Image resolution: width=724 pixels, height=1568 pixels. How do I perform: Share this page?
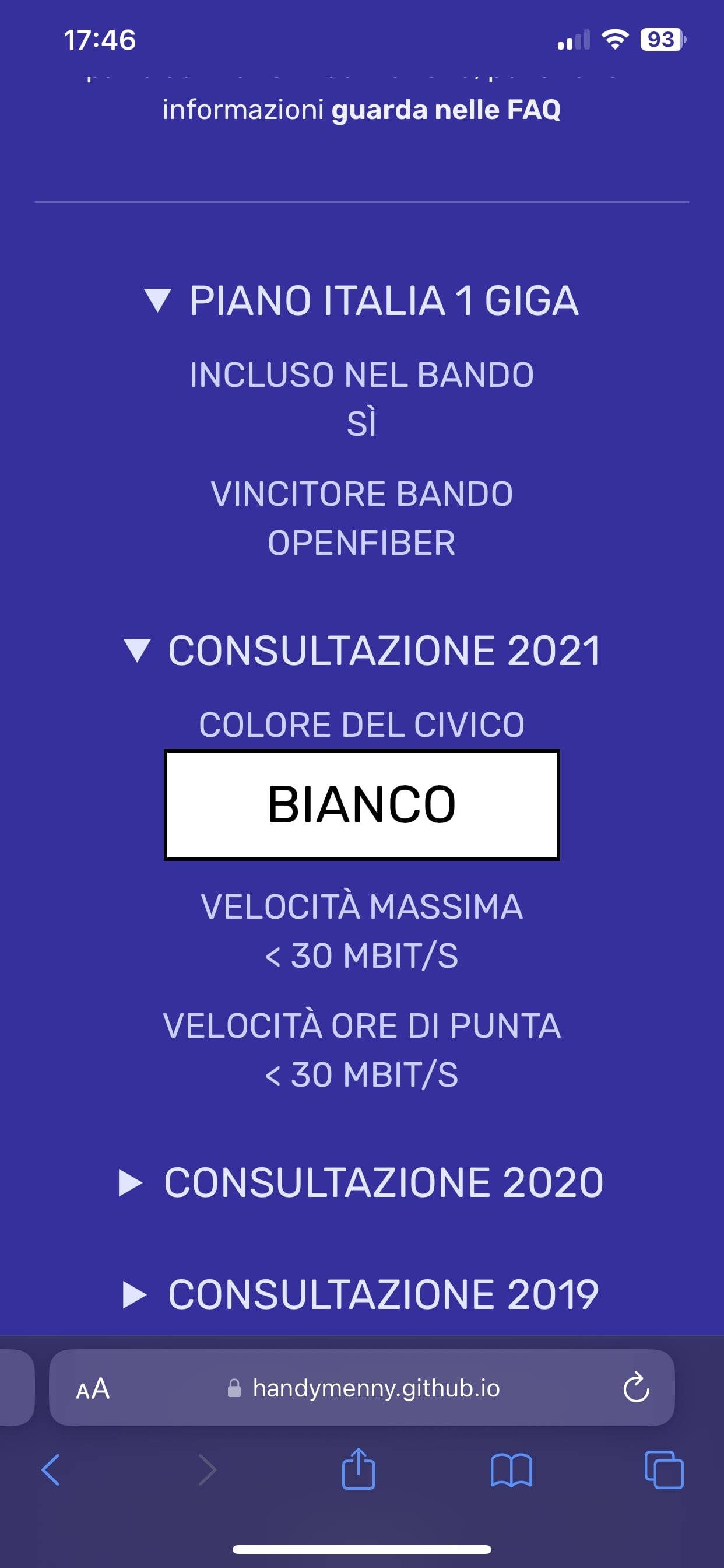click(359, 1470)
